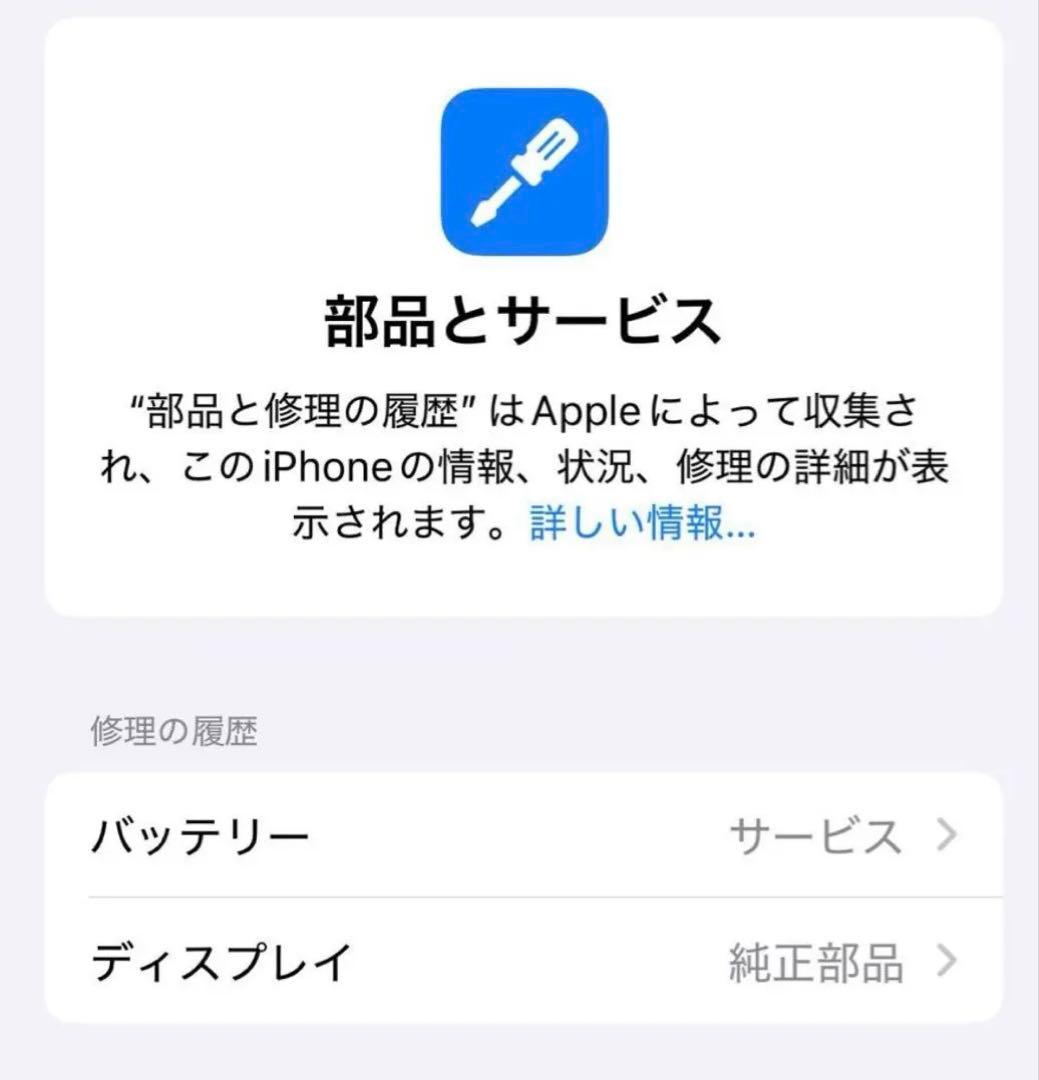This screenshot has width=1039, height=1080.
Task: Open the ディスプレイ repair history row
Action: (523, 962)
